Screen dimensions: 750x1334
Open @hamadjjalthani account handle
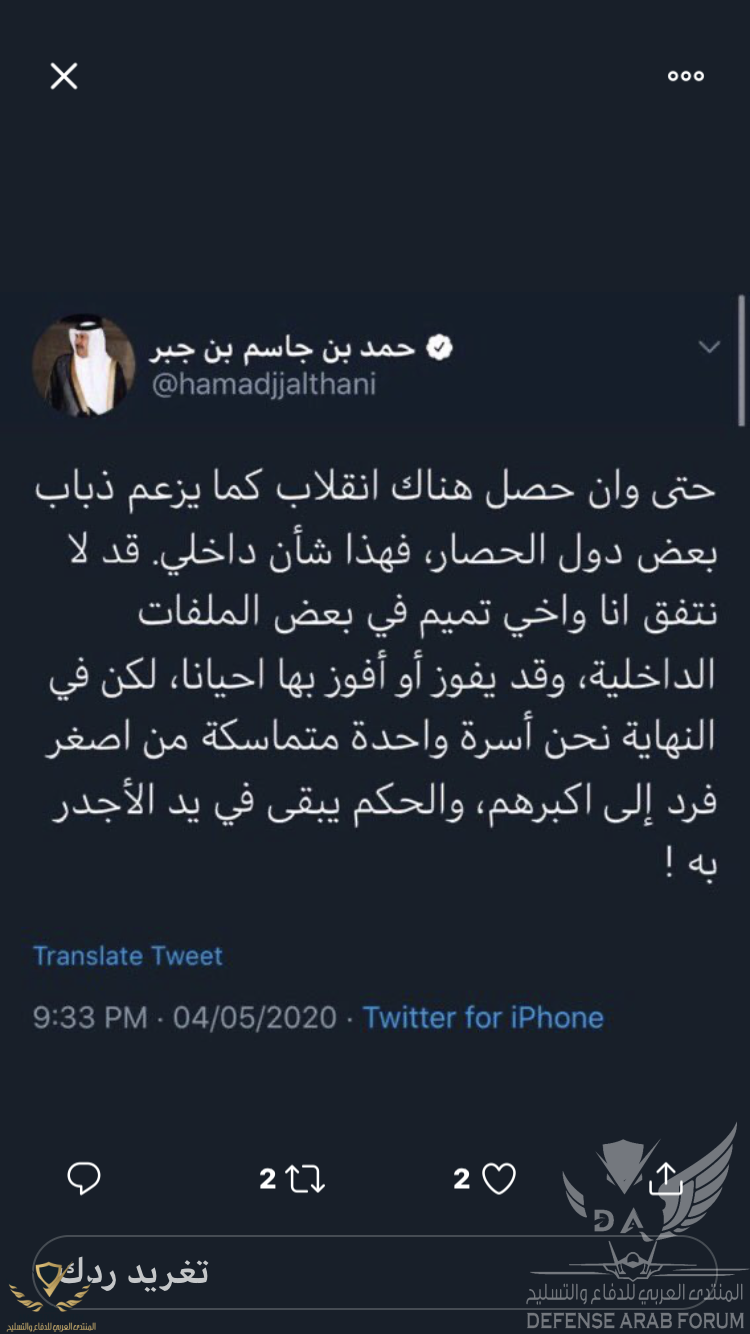click(x=264, y=385)
